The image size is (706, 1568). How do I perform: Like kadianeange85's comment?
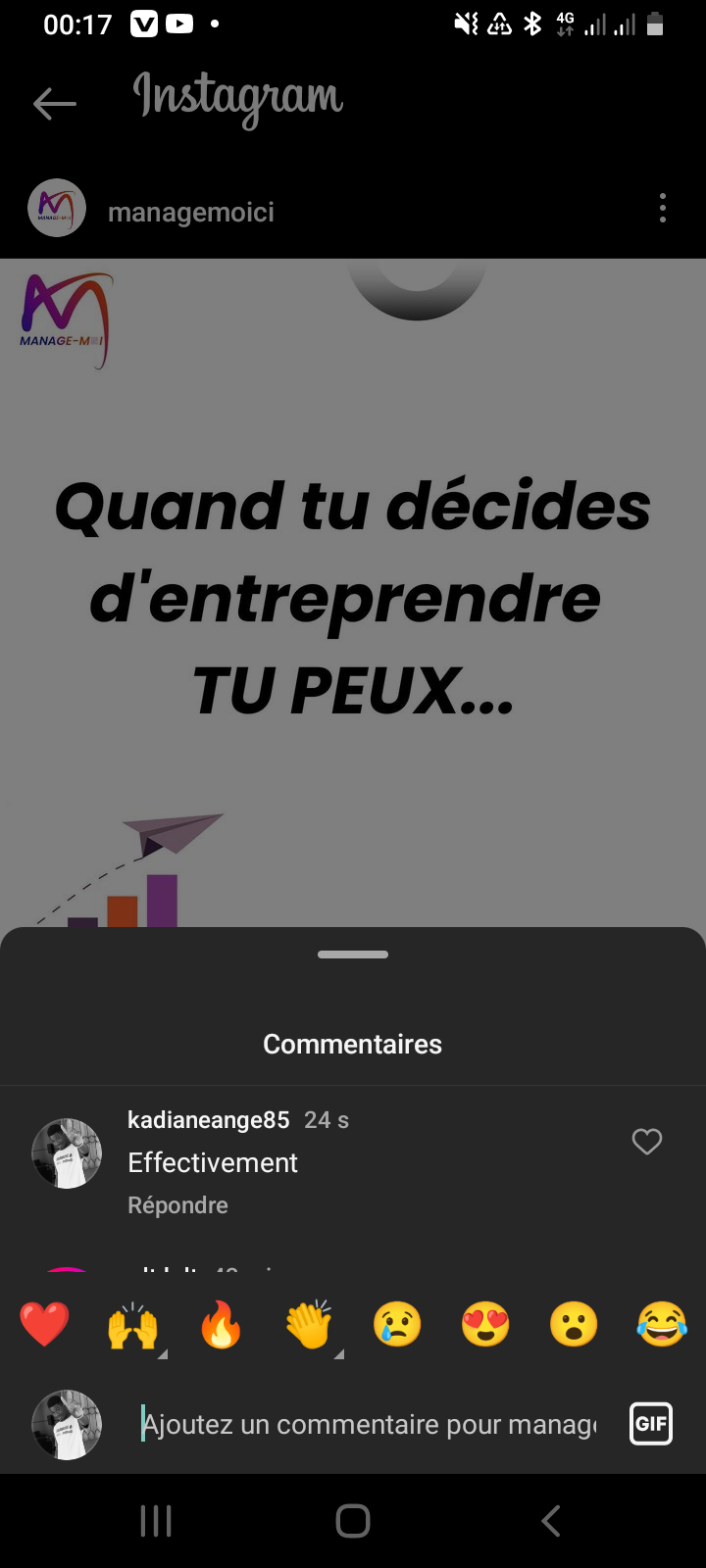[647, 1142]
